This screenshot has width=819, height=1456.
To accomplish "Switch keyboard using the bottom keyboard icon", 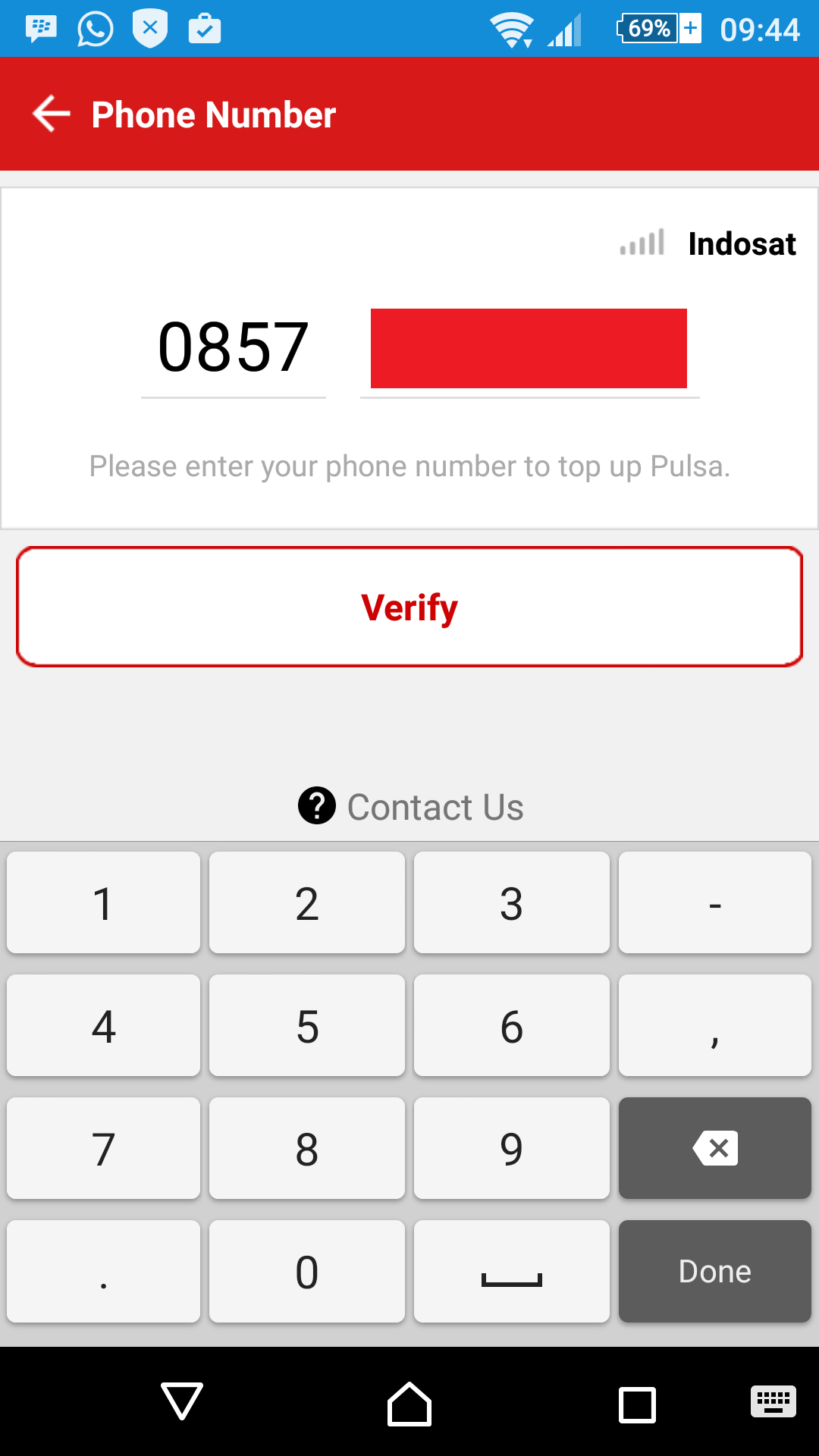I will point(773,1401).
